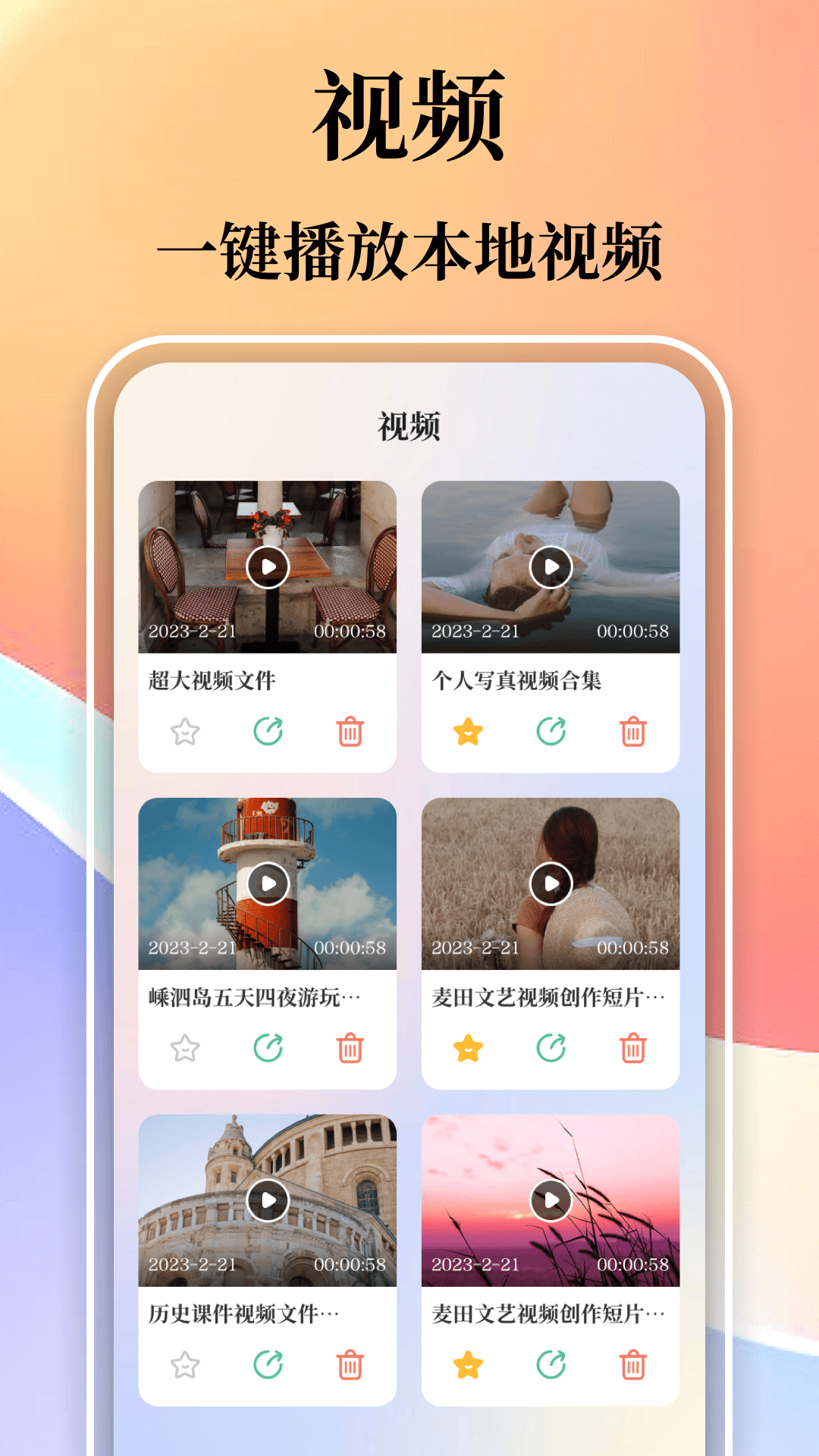
Task: Play the 个人写真视频合集 video
Action: pos(551,564)
